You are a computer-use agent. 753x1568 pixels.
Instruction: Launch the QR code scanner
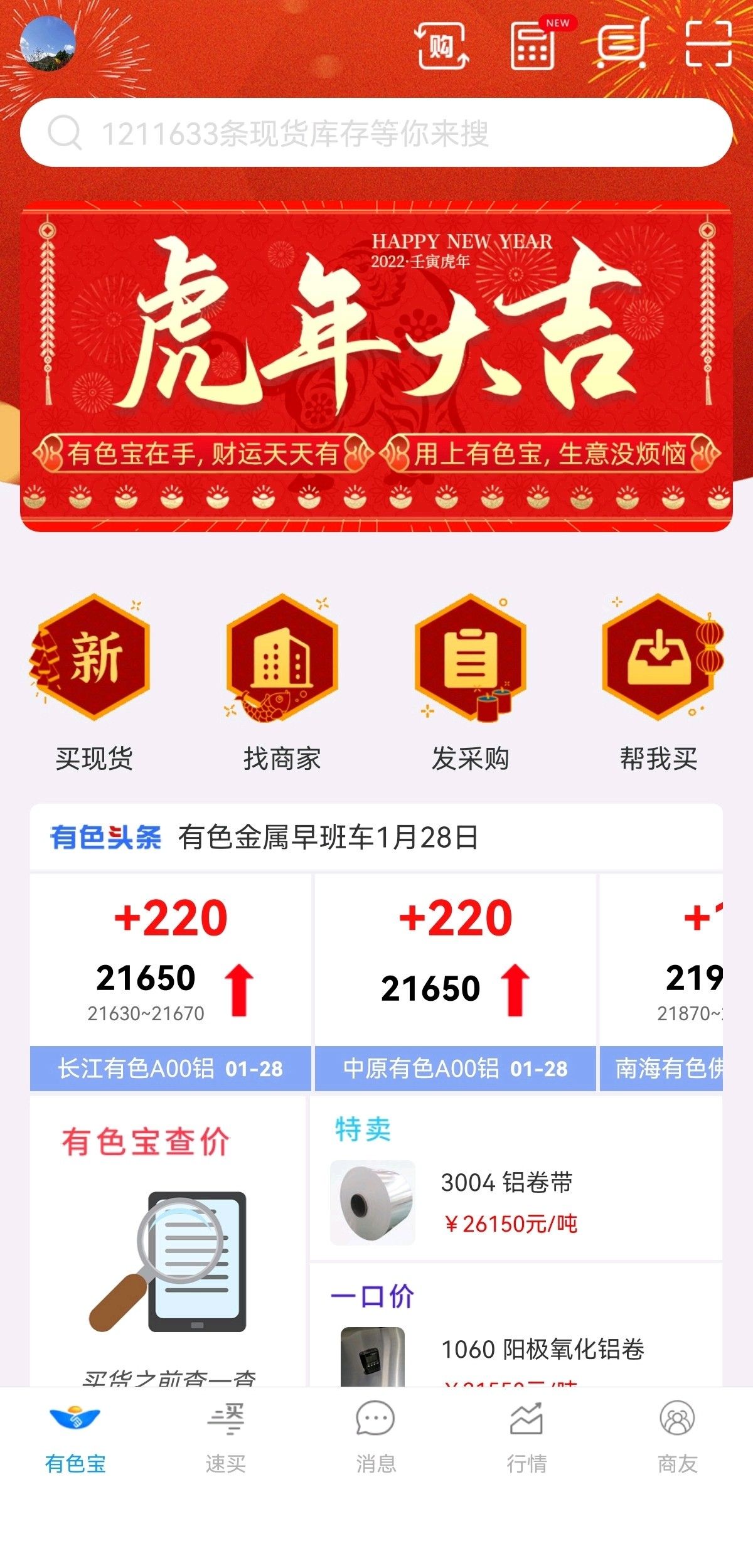[x=708, y=44]
